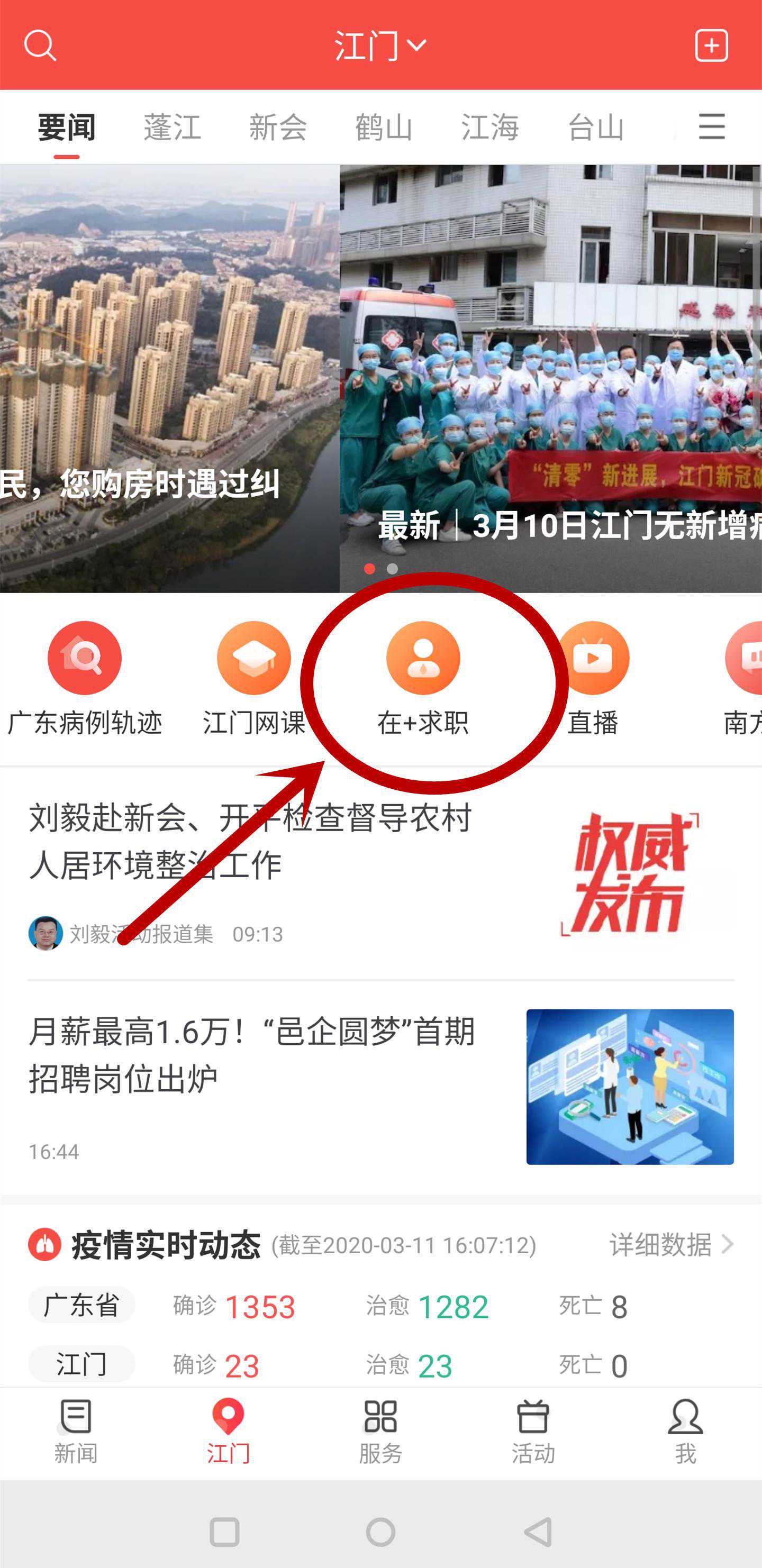762x1568 pixels.
Task: View 详细数据 for epidemic stats
Action: pos(670,1245)
